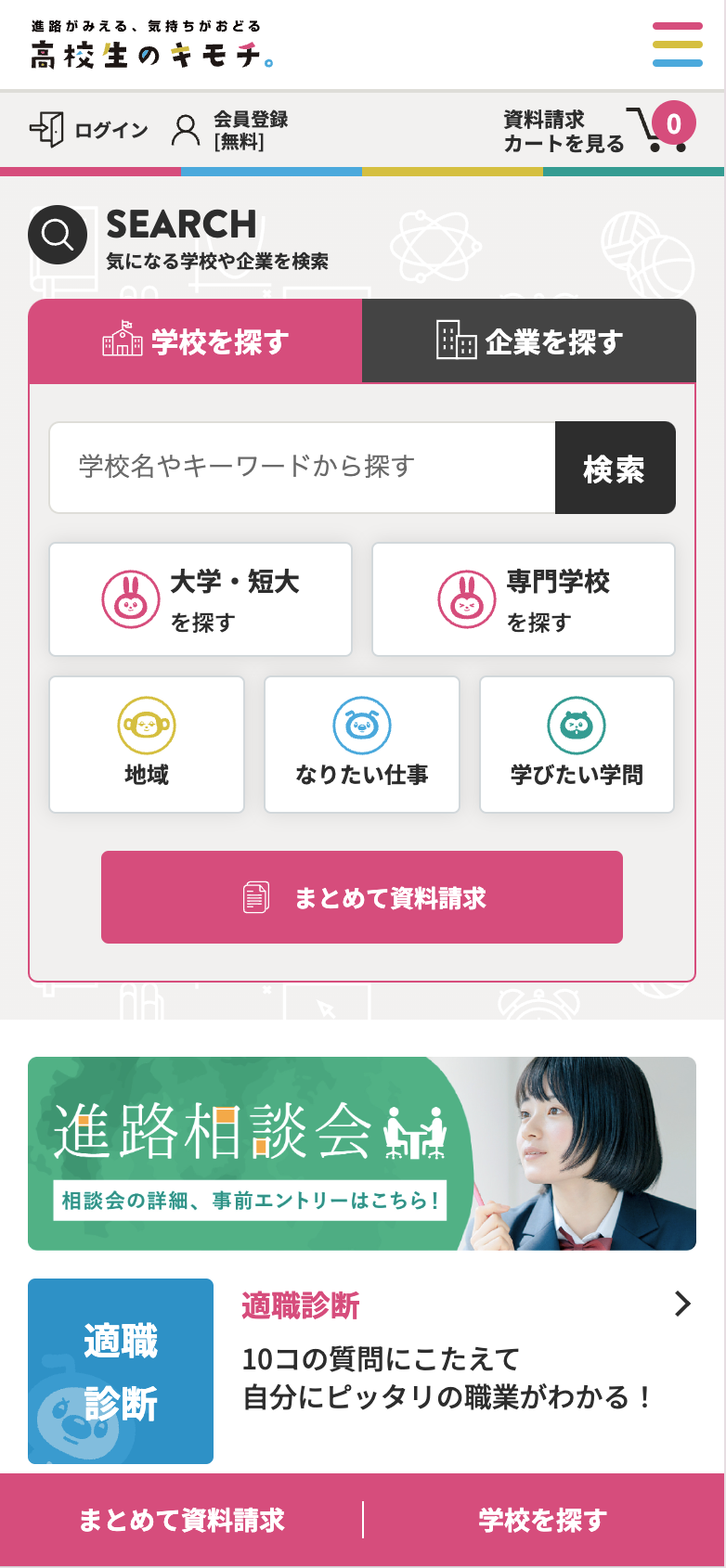726x1568 pixels.
Task: Choose search by 学びたい学問
Action: 577,744
